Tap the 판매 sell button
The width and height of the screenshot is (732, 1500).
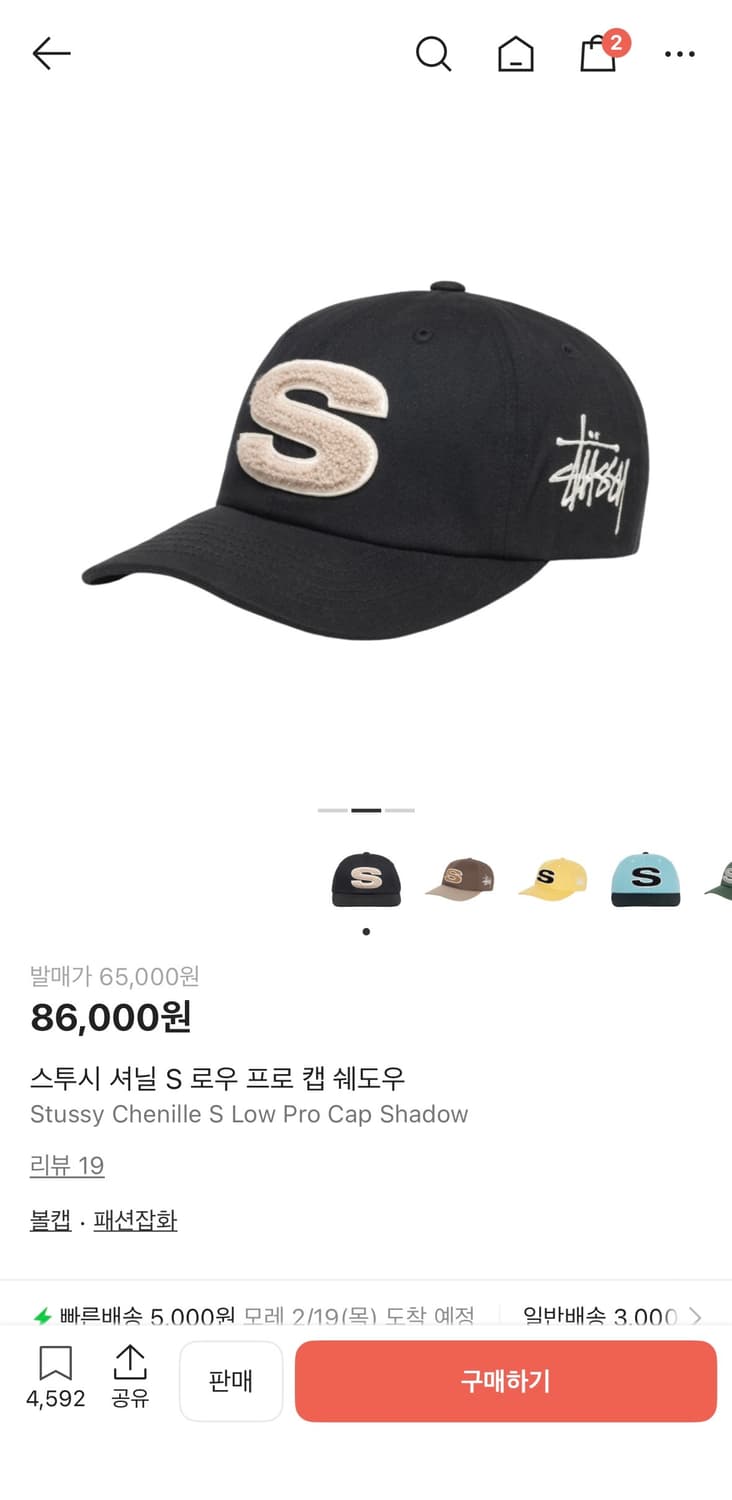(x=231, y=1381)
